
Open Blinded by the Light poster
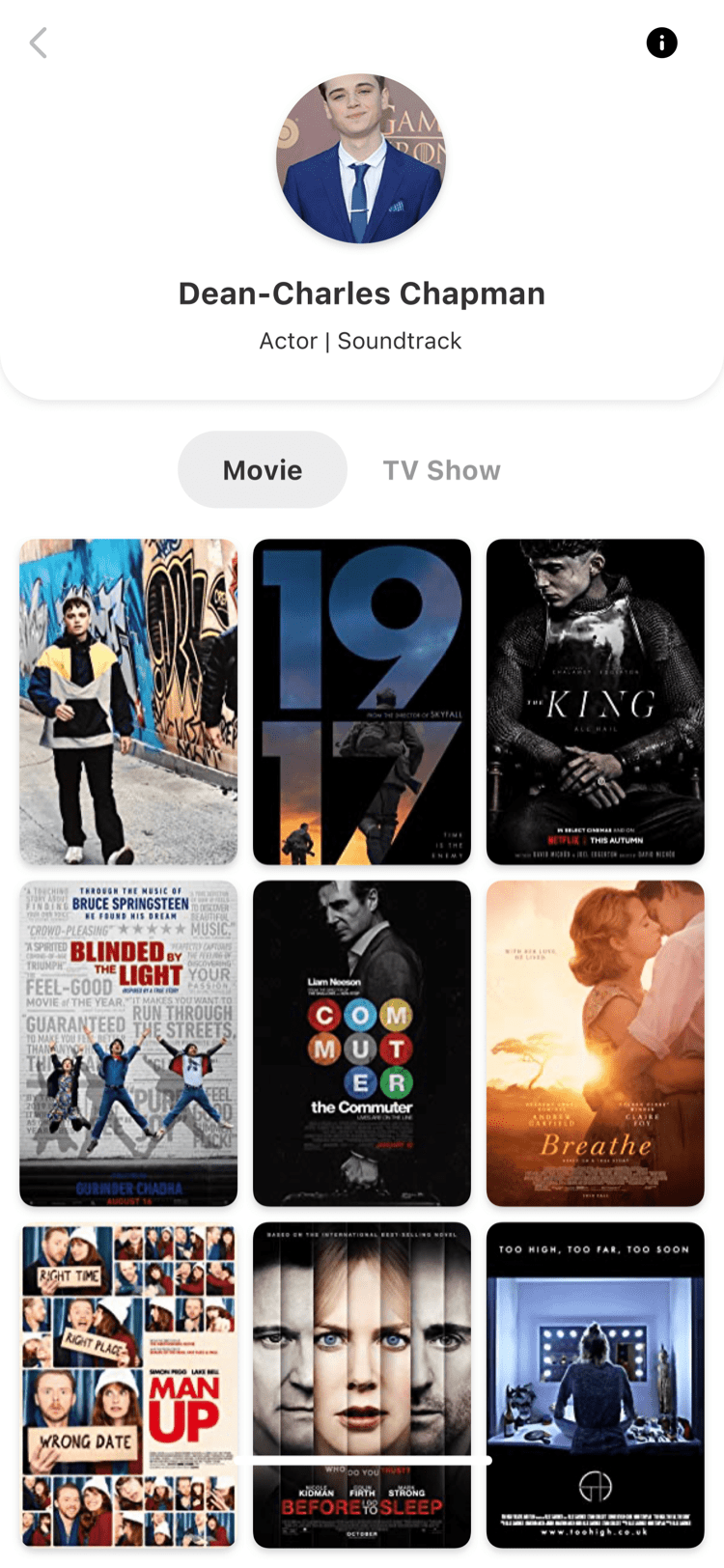[x=128, y=1043]
